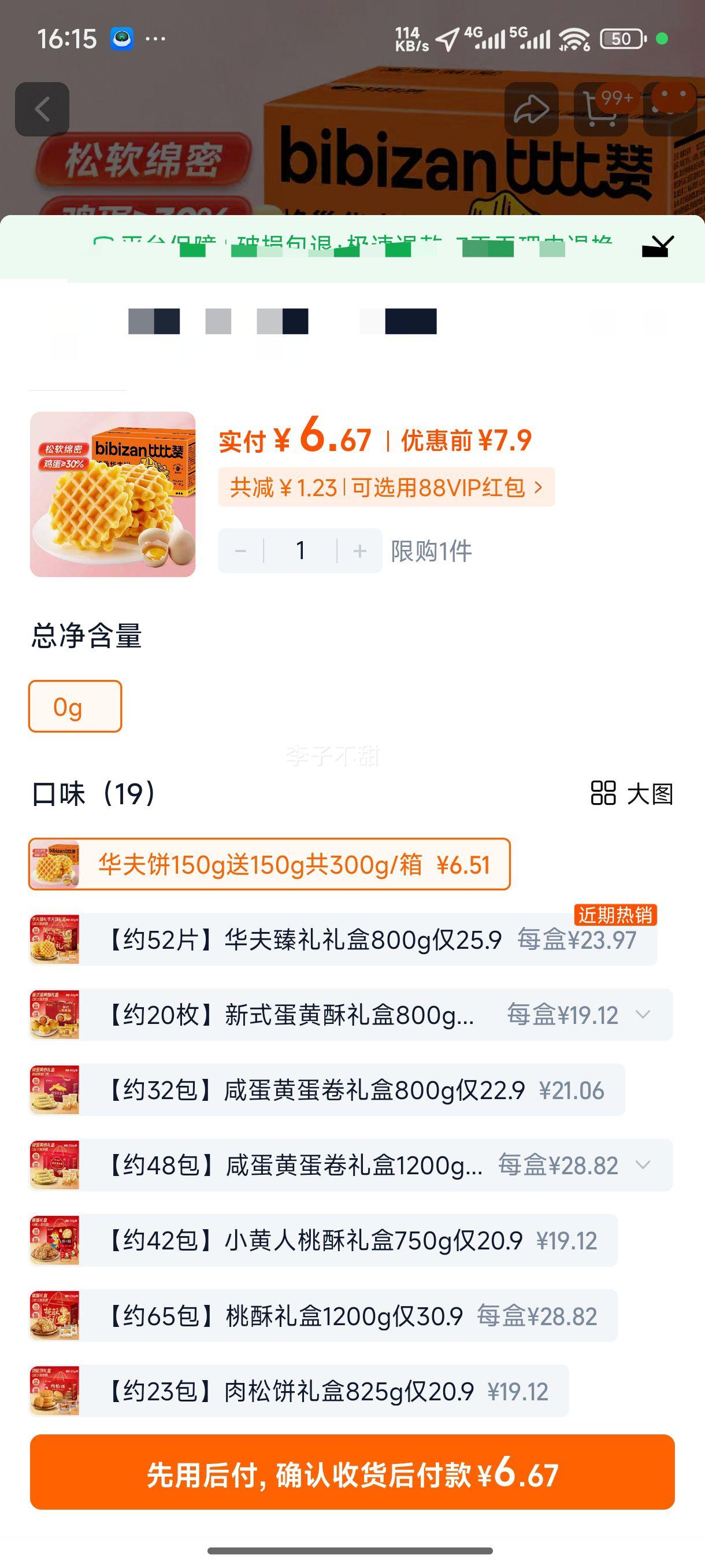Tap the quantity input showing 1
This screenshot has width=705, height=1568.
pyautogui.click(x=300, y=551)
